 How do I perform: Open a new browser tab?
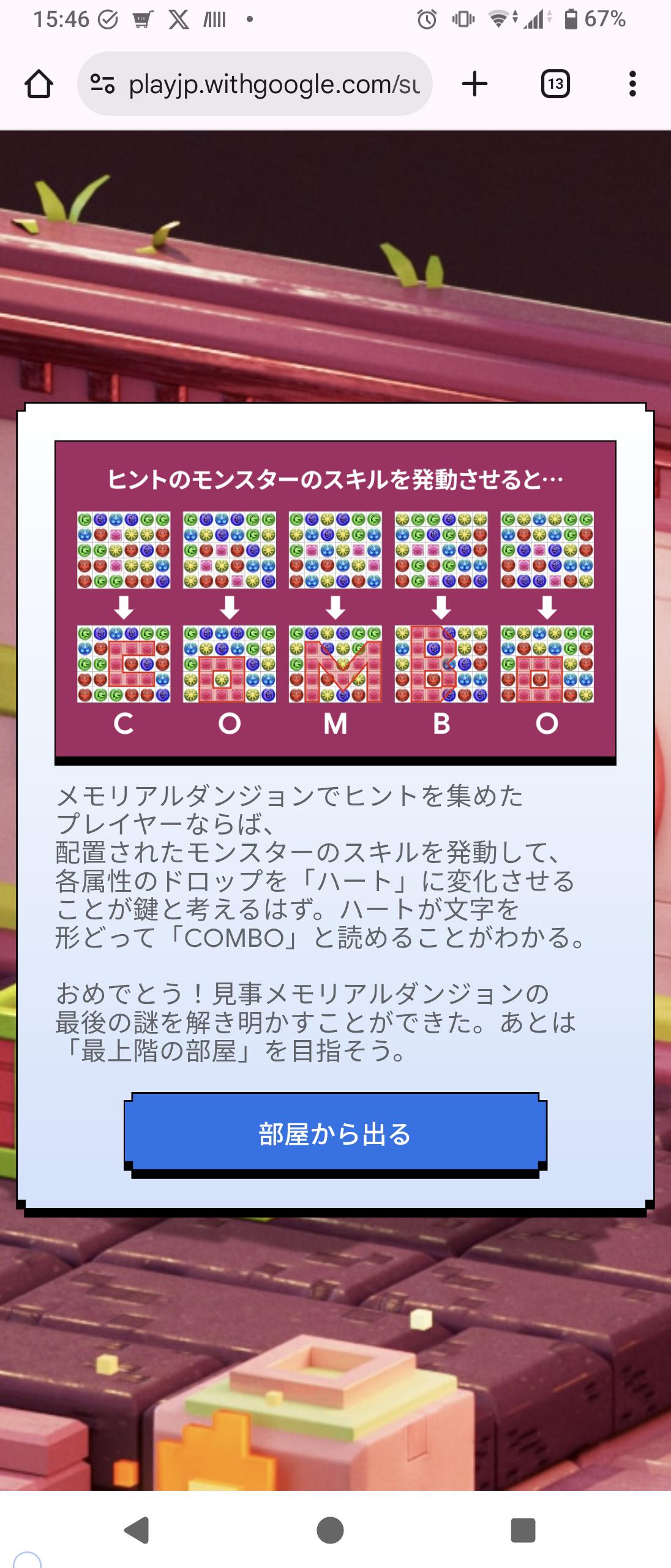point(474,84)
